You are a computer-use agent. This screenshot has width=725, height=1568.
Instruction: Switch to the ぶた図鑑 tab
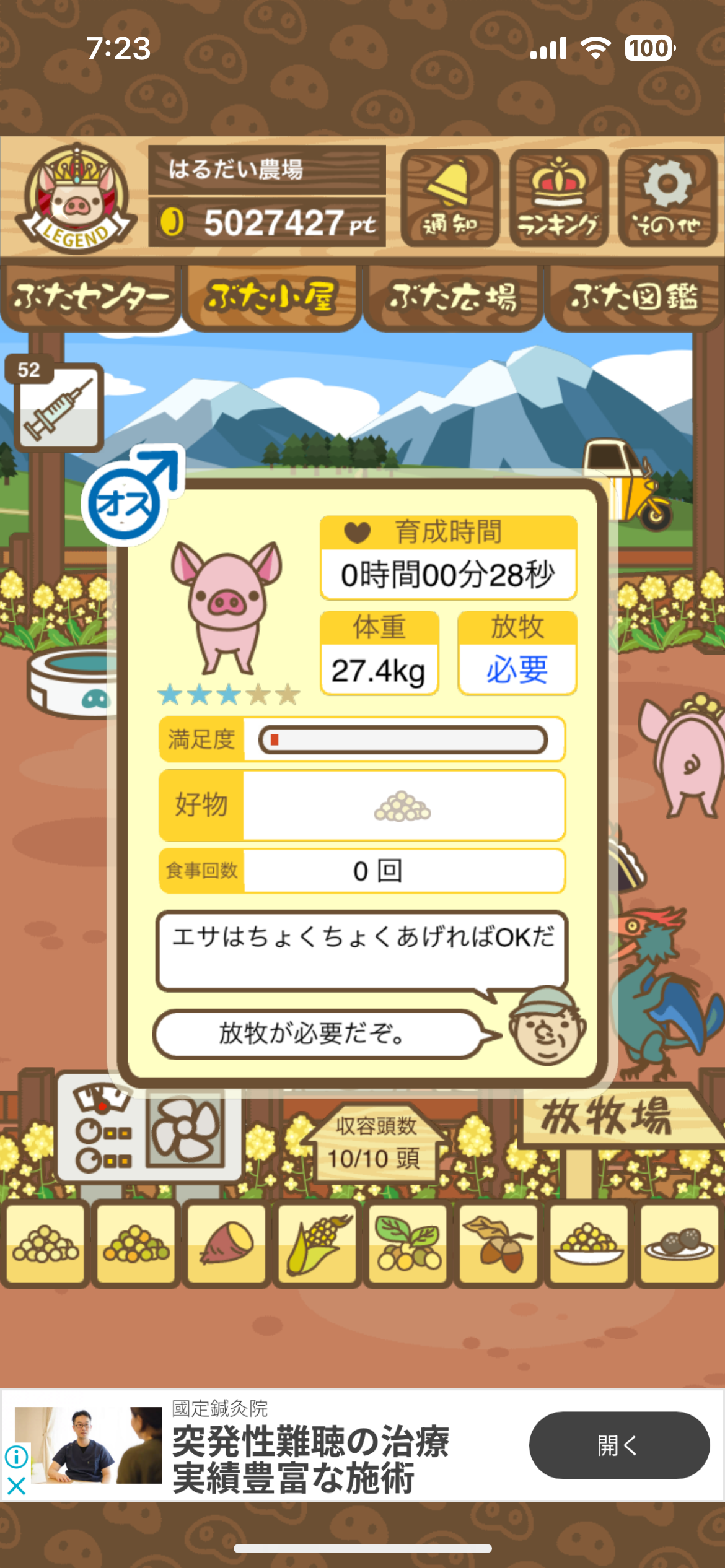pyautogui.click(x=634, y=298)
